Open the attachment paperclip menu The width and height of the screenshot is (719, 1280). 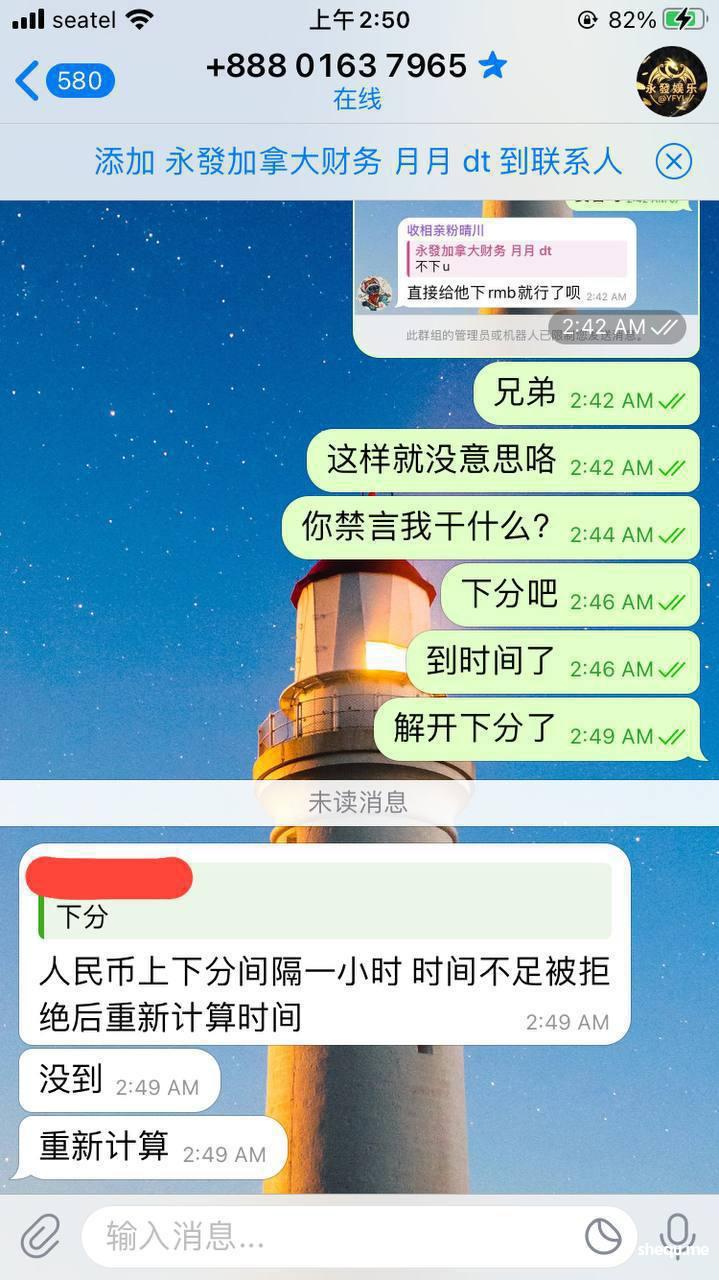coord(41,1237)
